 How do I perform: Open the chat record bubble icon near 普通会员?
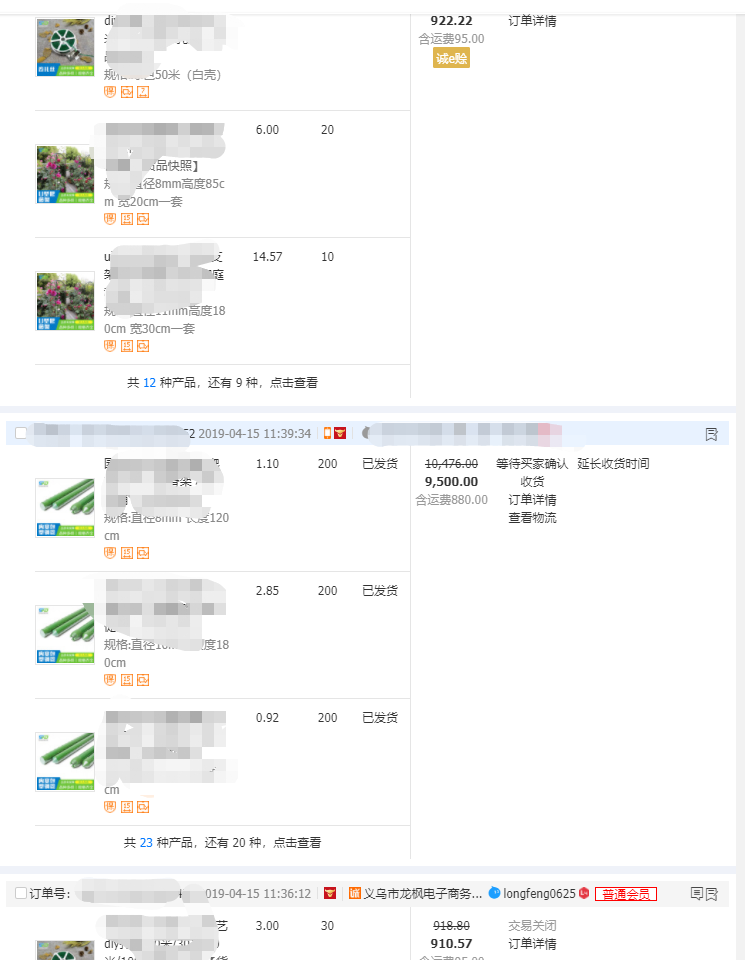point(695,894)
